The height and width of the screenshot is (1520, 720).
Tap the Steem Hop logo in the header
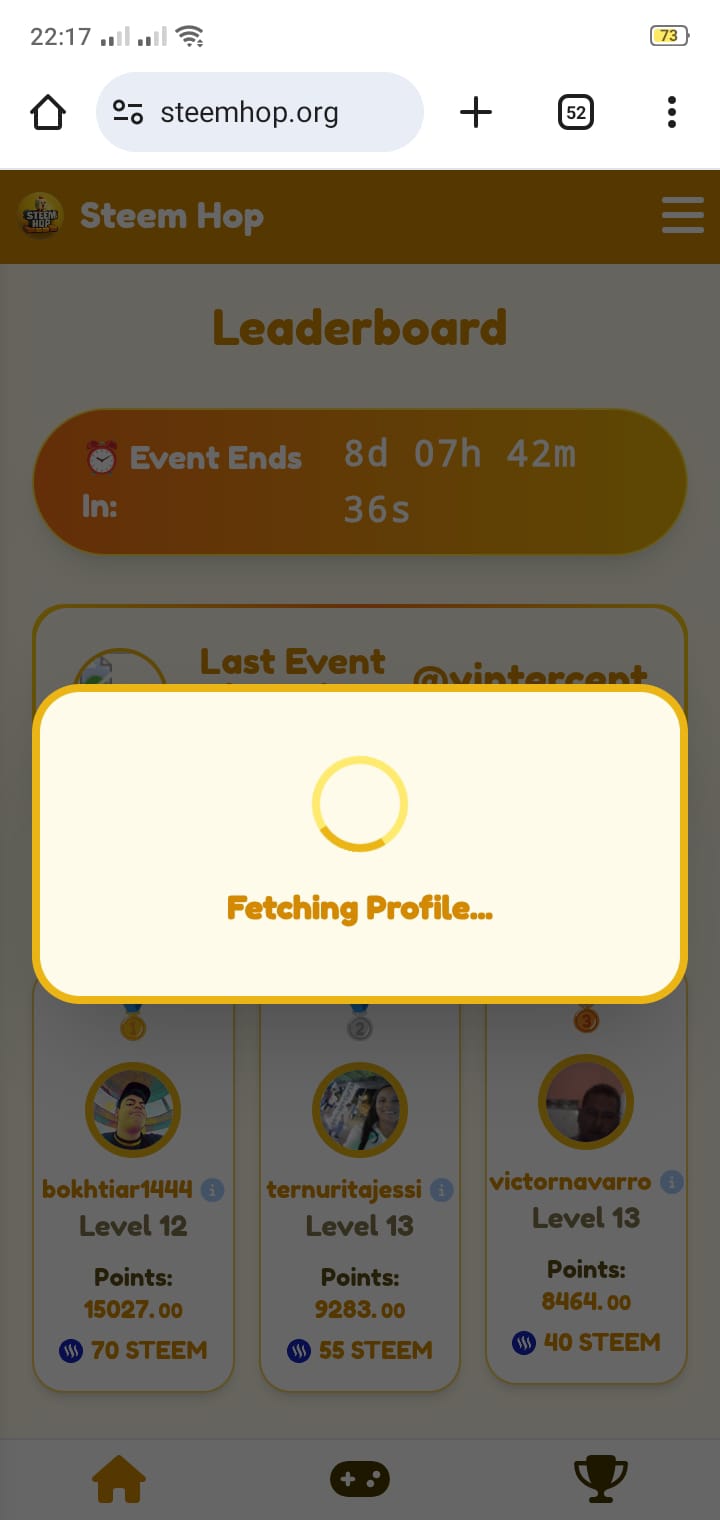tap(41, 216)
